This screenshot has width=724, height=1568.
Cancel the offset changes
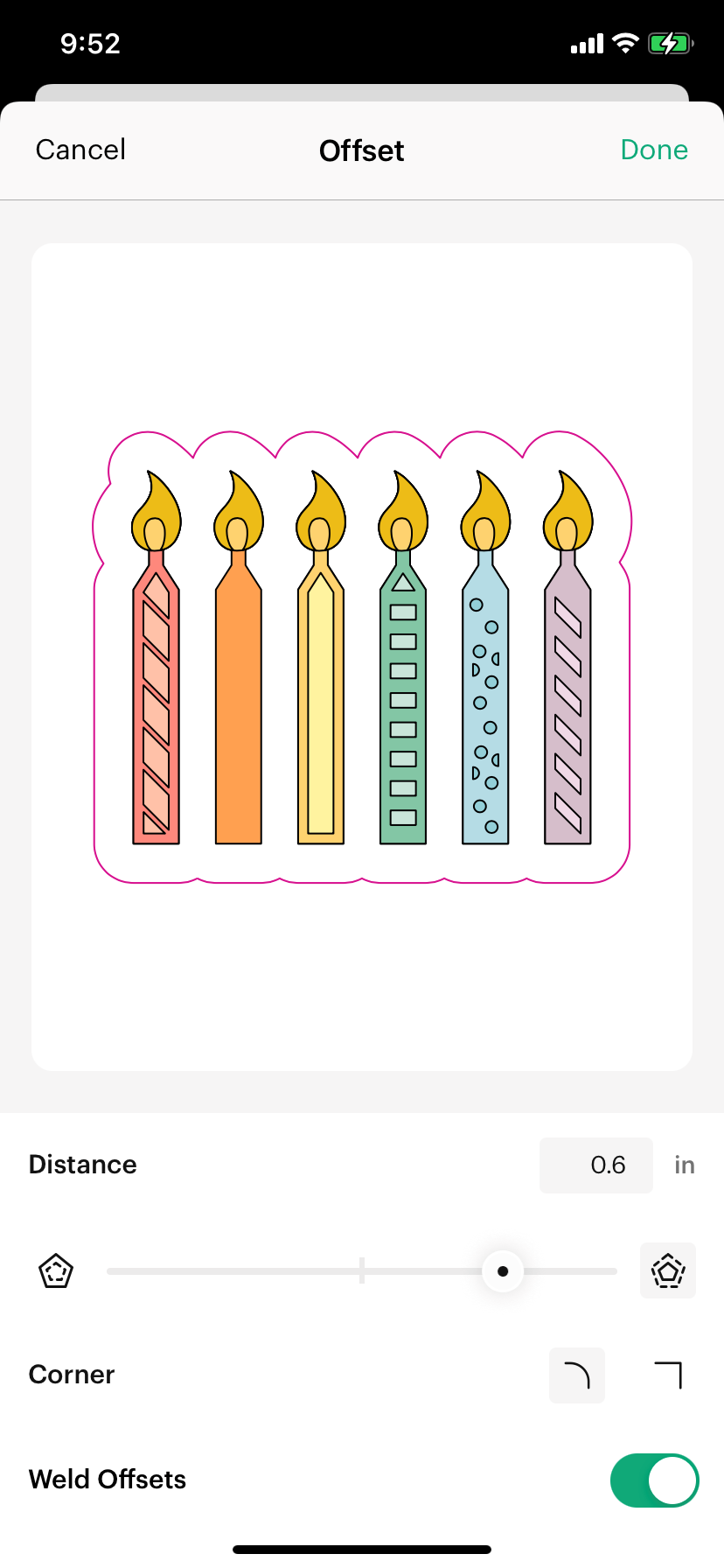(x=80, y=150)
